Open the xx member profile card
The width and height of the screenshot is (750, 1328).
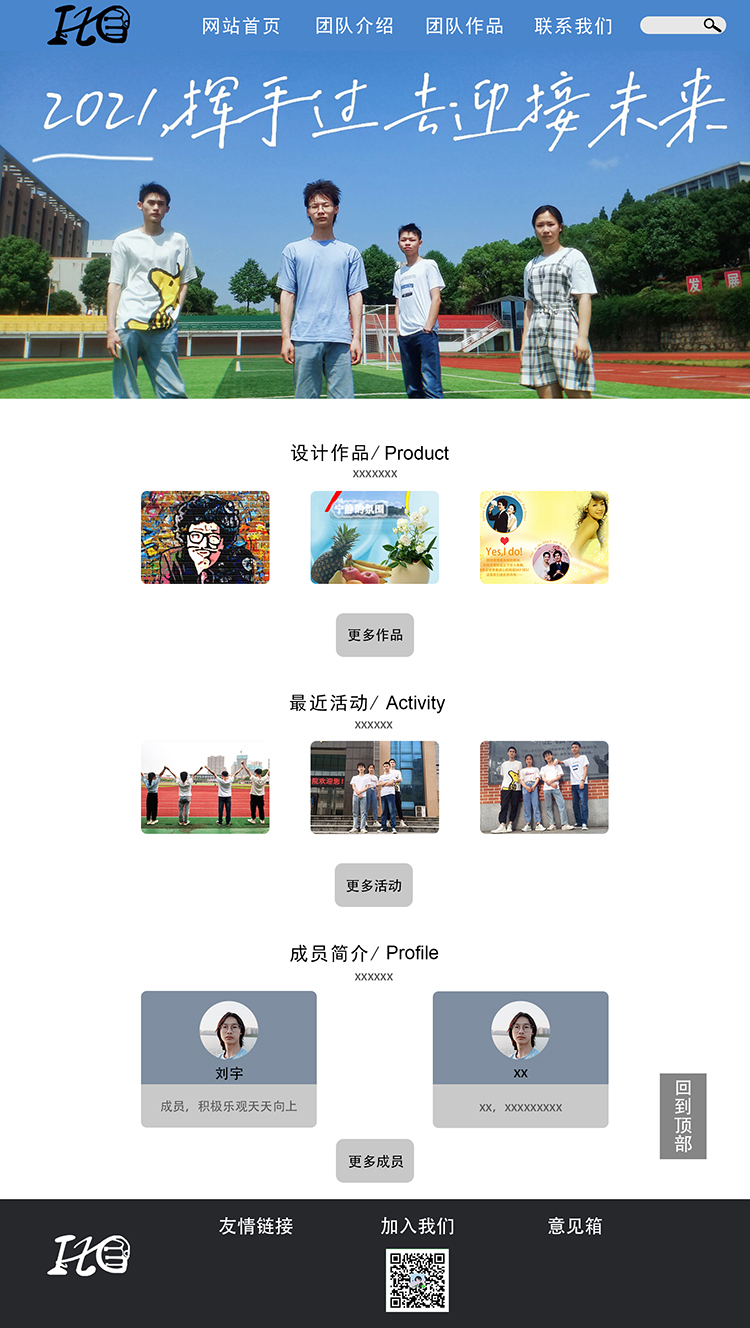tap(520, 1058)
